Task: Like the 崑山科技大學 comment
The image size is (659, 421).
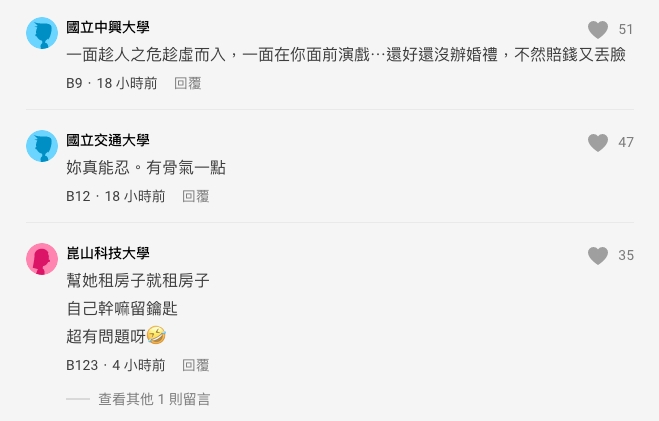Action: [598, 256]
